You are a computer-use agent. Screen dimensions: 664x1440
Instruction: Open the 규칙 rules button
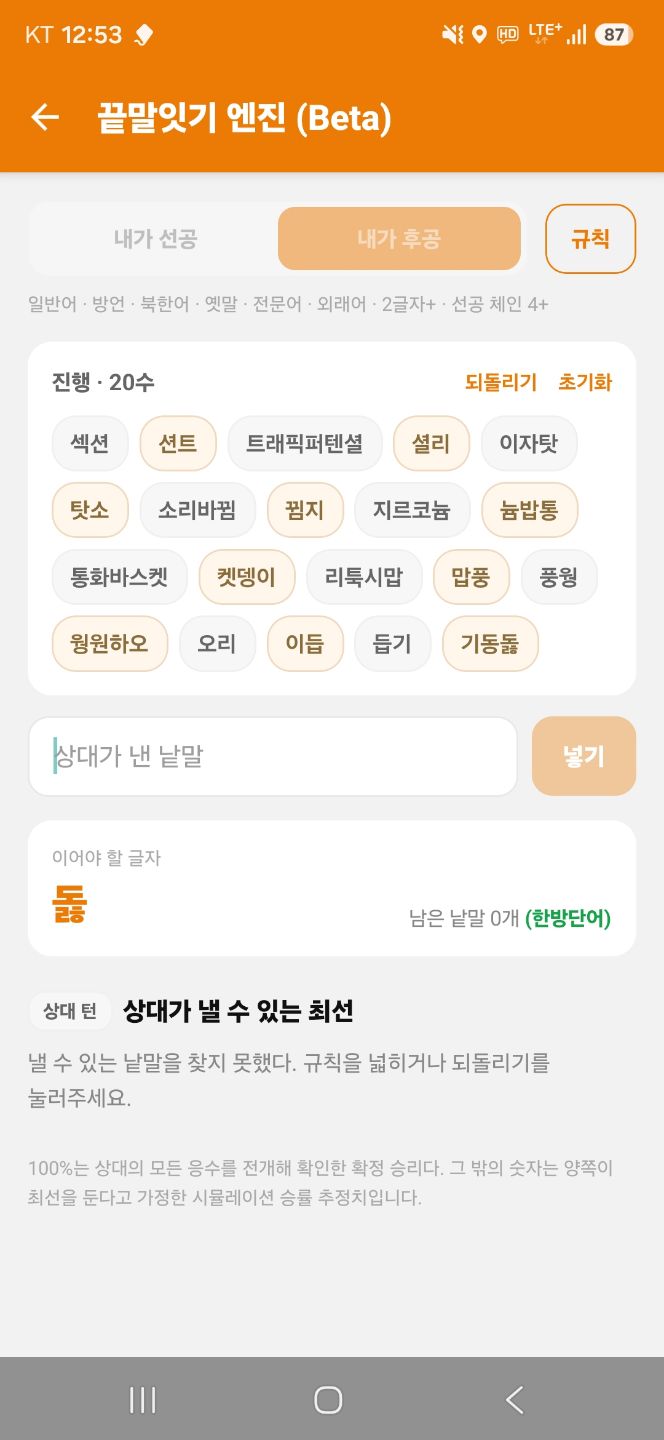point(590,239)
